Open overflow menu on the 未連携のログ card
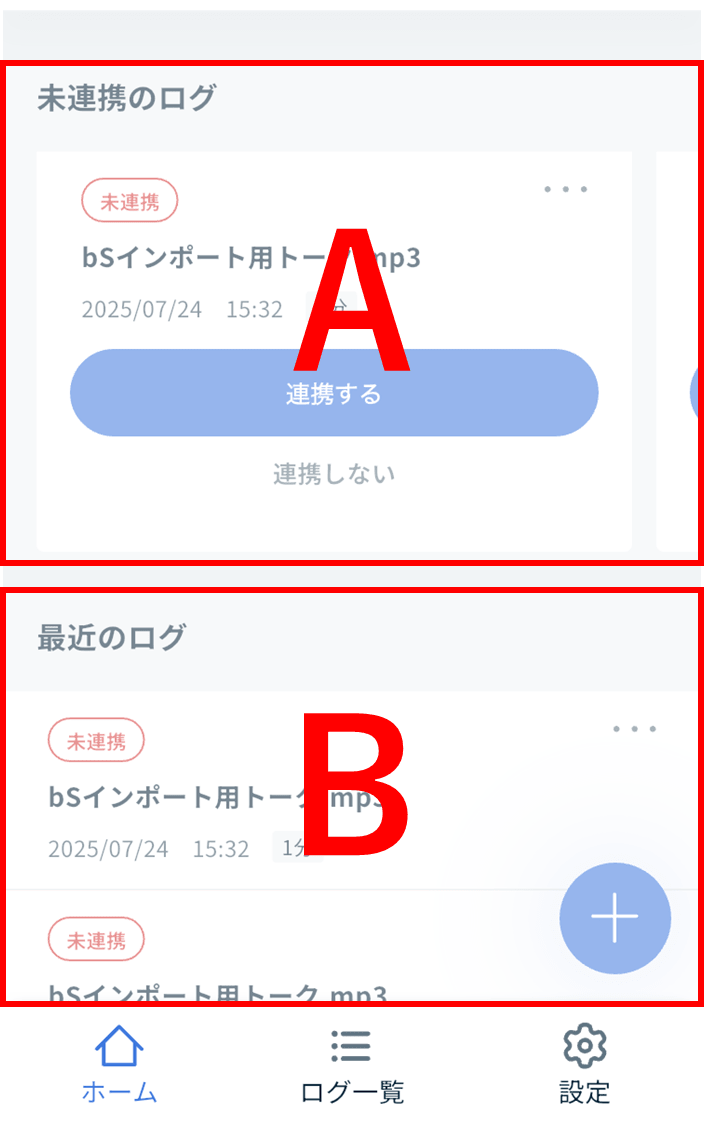The height and width of the screenshot is (1125, 704). 565,189
